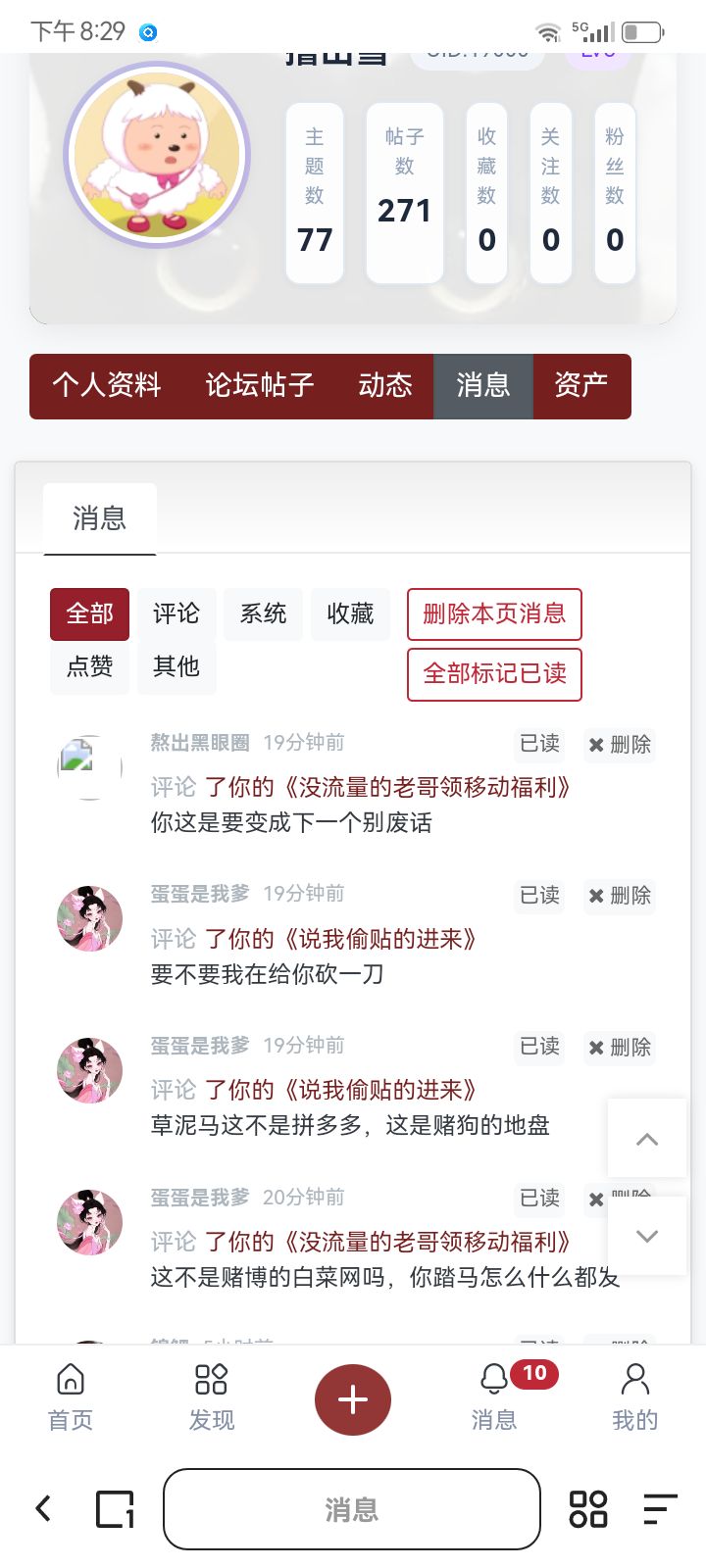Image resolution: width=706 pixels, height=1568 pixels.
Task: Select the 评论 message filter
Action: (x=176, y=613)
